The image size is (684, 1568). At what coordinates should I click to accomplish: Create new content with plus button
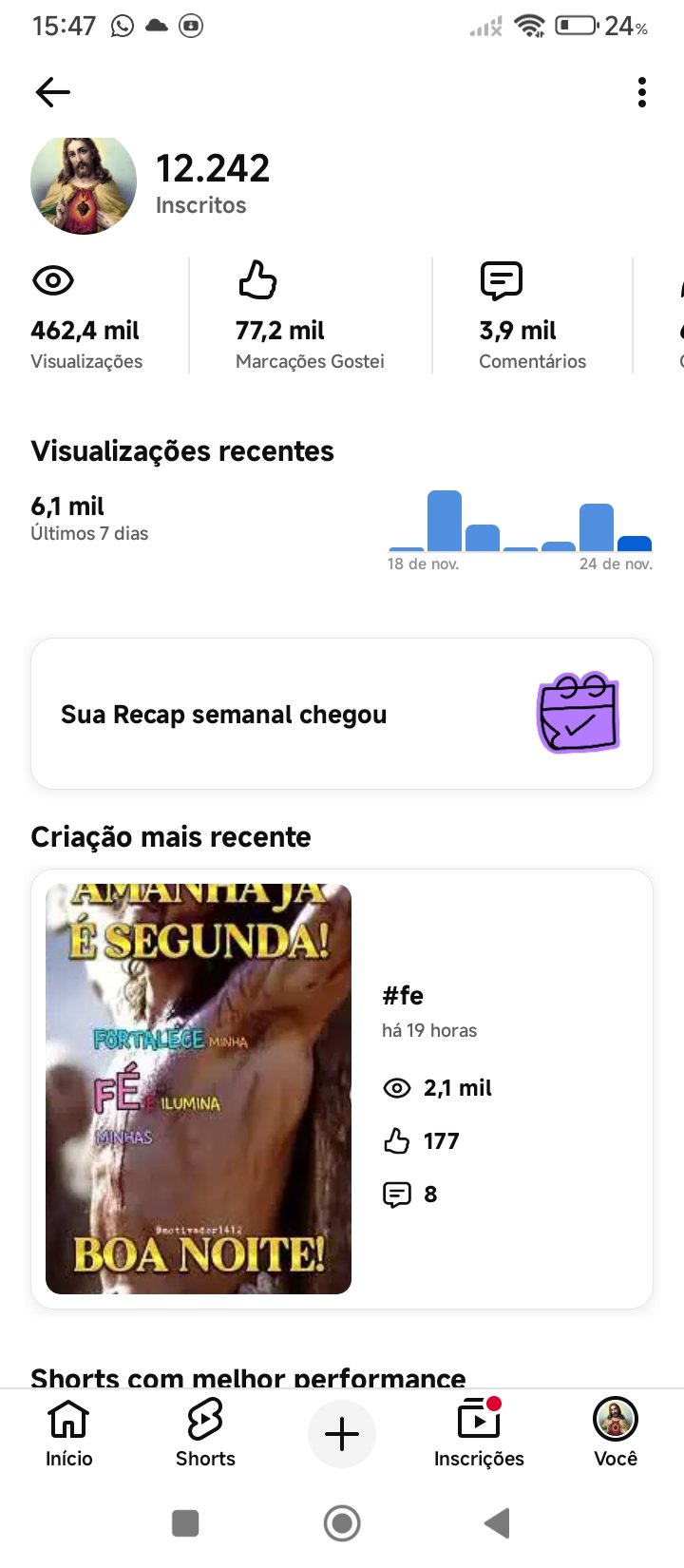click(x=342, y=1434)
